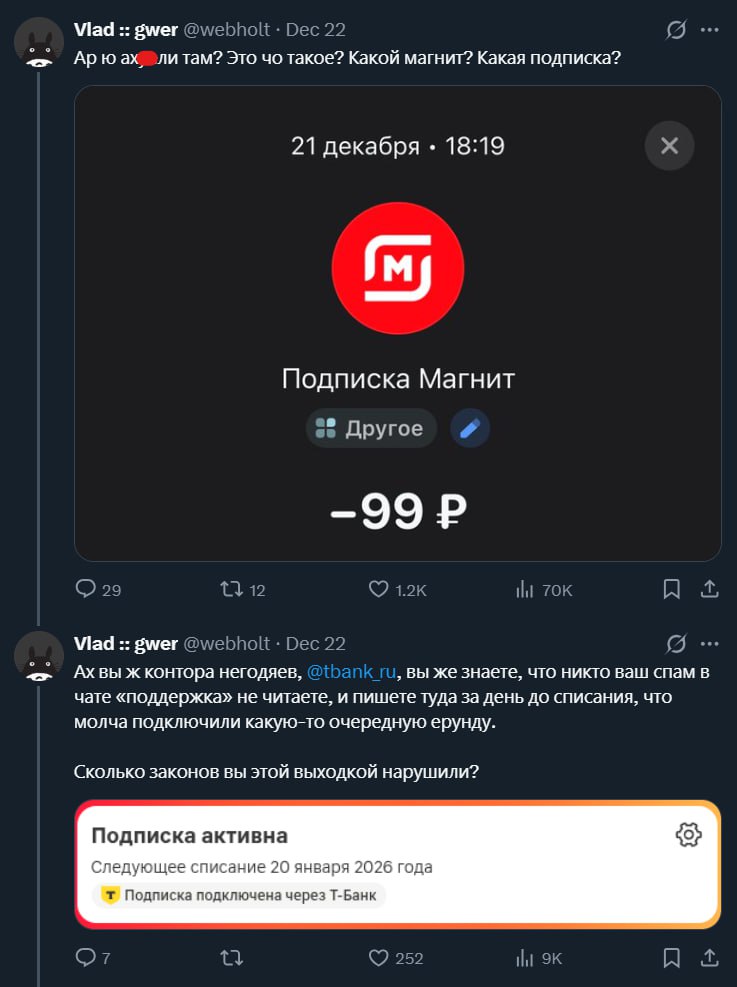Screen dimensions: 737x987
Task: Bookmark the first tweet about Магнит
Action: click(x=672, y=590)
